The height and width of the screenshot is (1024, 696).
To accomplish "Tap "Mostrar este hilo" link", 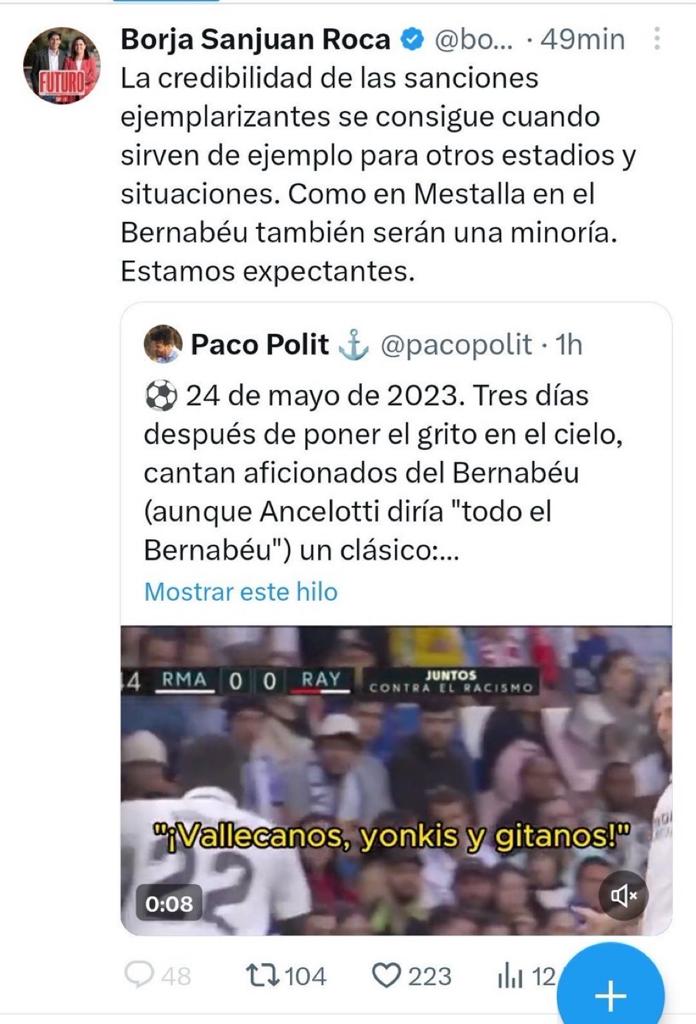I will point(241,591).
